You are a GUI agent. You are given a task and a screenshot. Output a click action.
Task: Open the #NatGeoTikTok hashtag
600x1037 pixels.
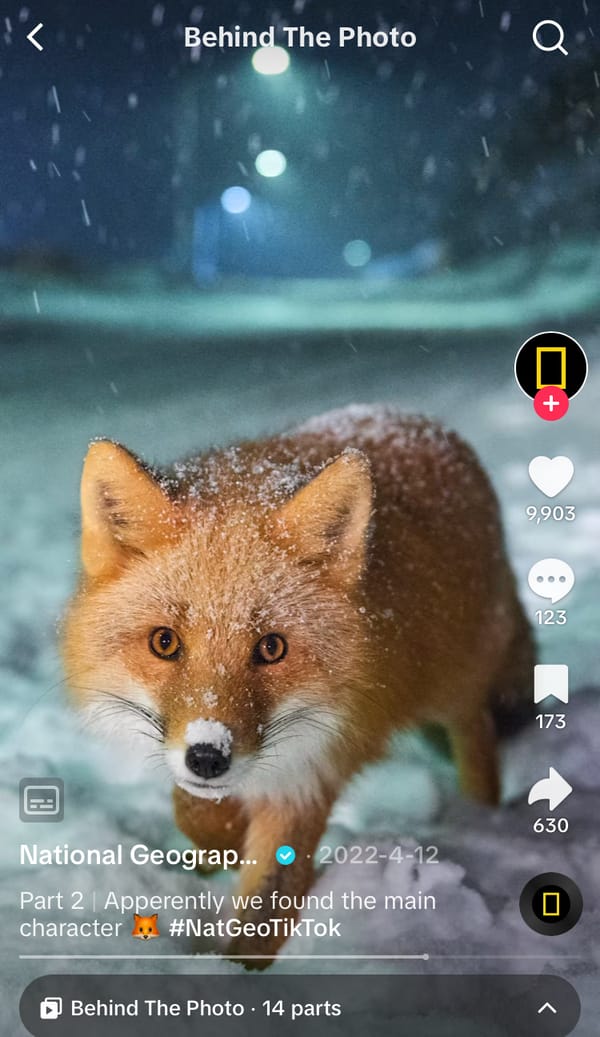click(x=255, y=928)
